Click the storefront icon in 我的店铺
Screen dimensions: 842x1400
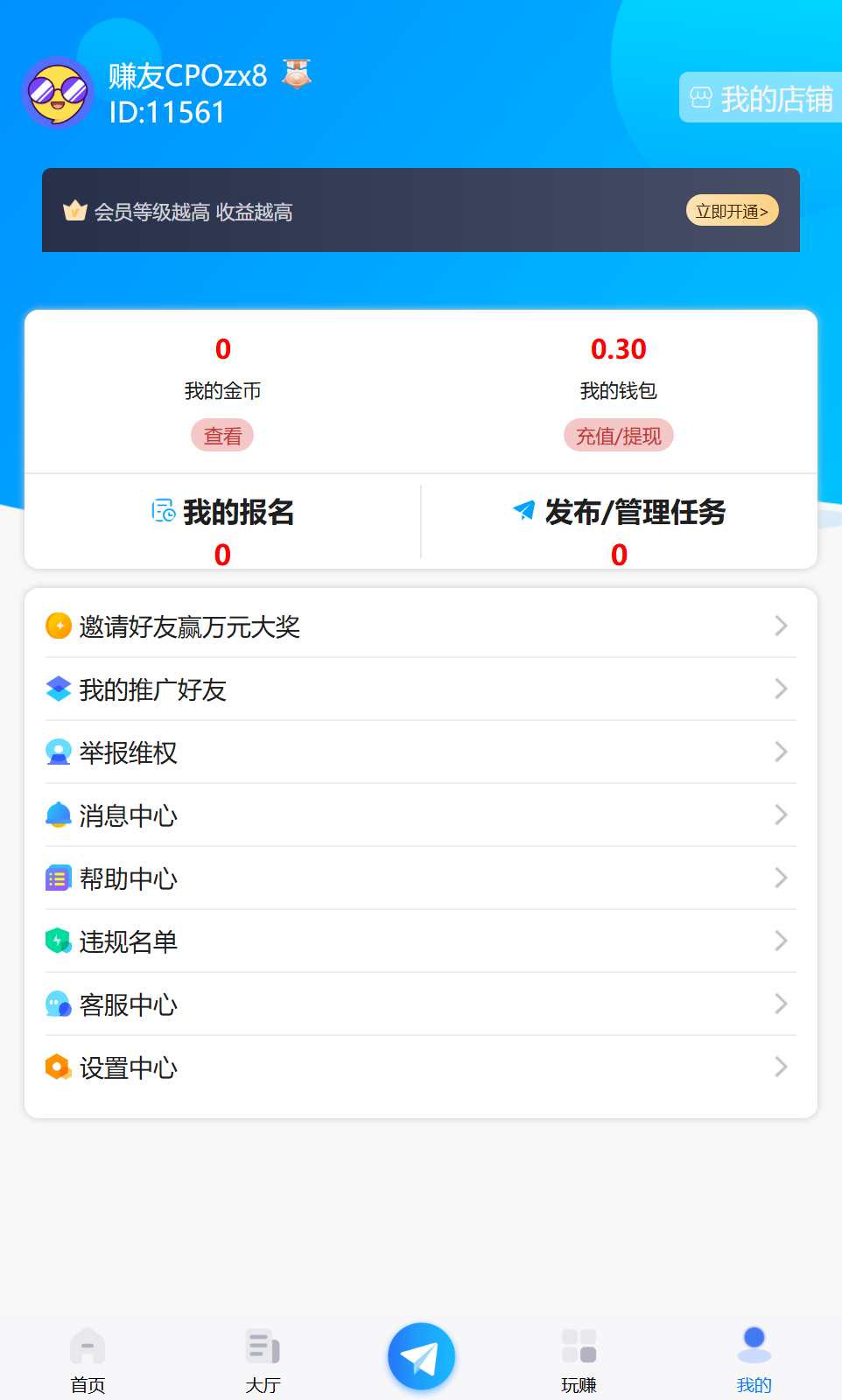702,98
